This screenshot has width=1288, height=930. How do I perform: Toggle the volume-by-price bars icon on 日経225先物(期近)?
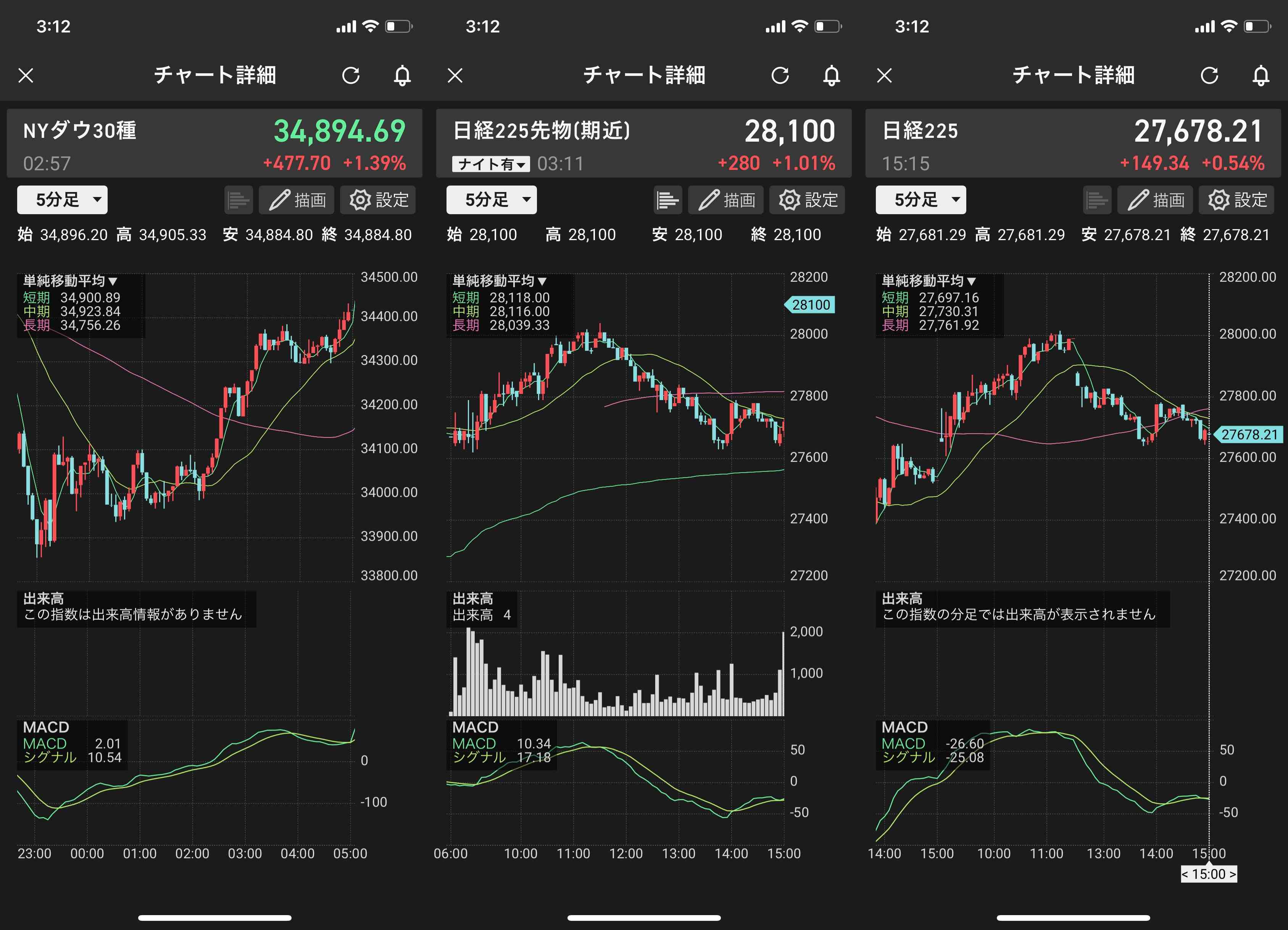tap(667, 200)
